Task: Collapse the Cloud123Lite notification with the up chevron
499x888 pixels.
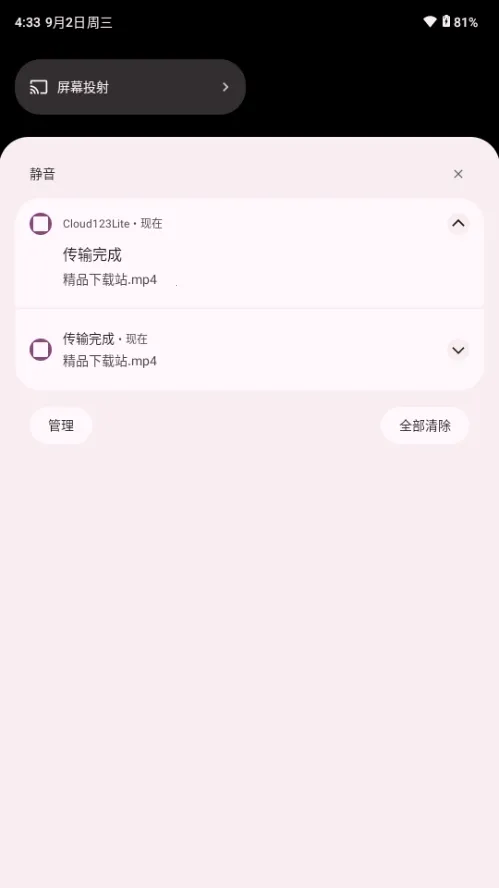Action: [x=458, y=224]
